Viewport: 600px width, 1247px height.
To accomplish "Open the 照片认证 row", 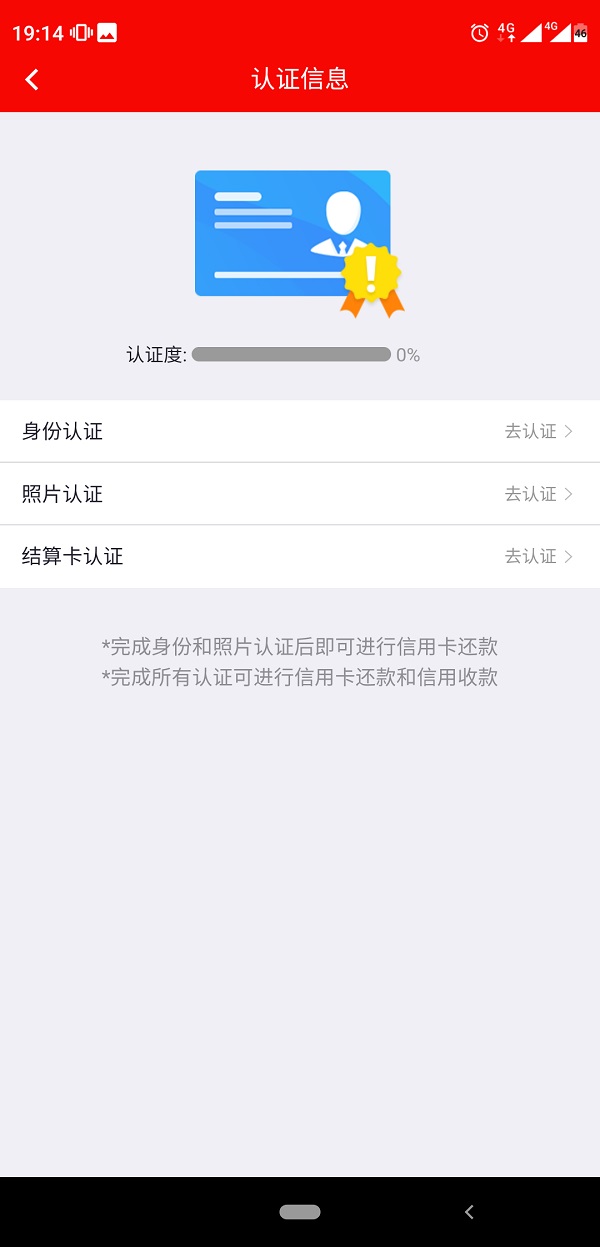I will point(300,494).
